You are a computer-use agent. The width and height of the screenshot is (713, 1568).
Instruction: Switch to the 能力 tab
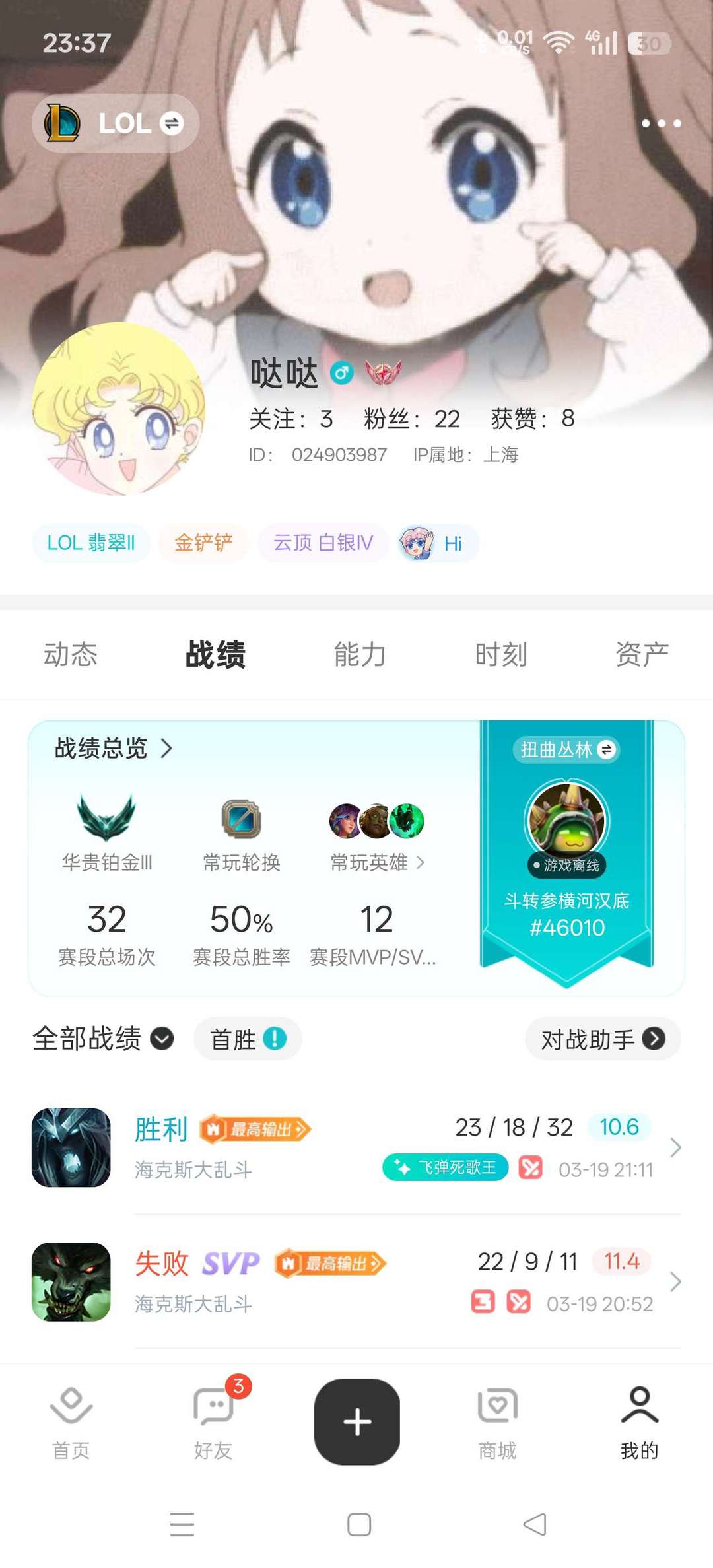coord(359,655)
